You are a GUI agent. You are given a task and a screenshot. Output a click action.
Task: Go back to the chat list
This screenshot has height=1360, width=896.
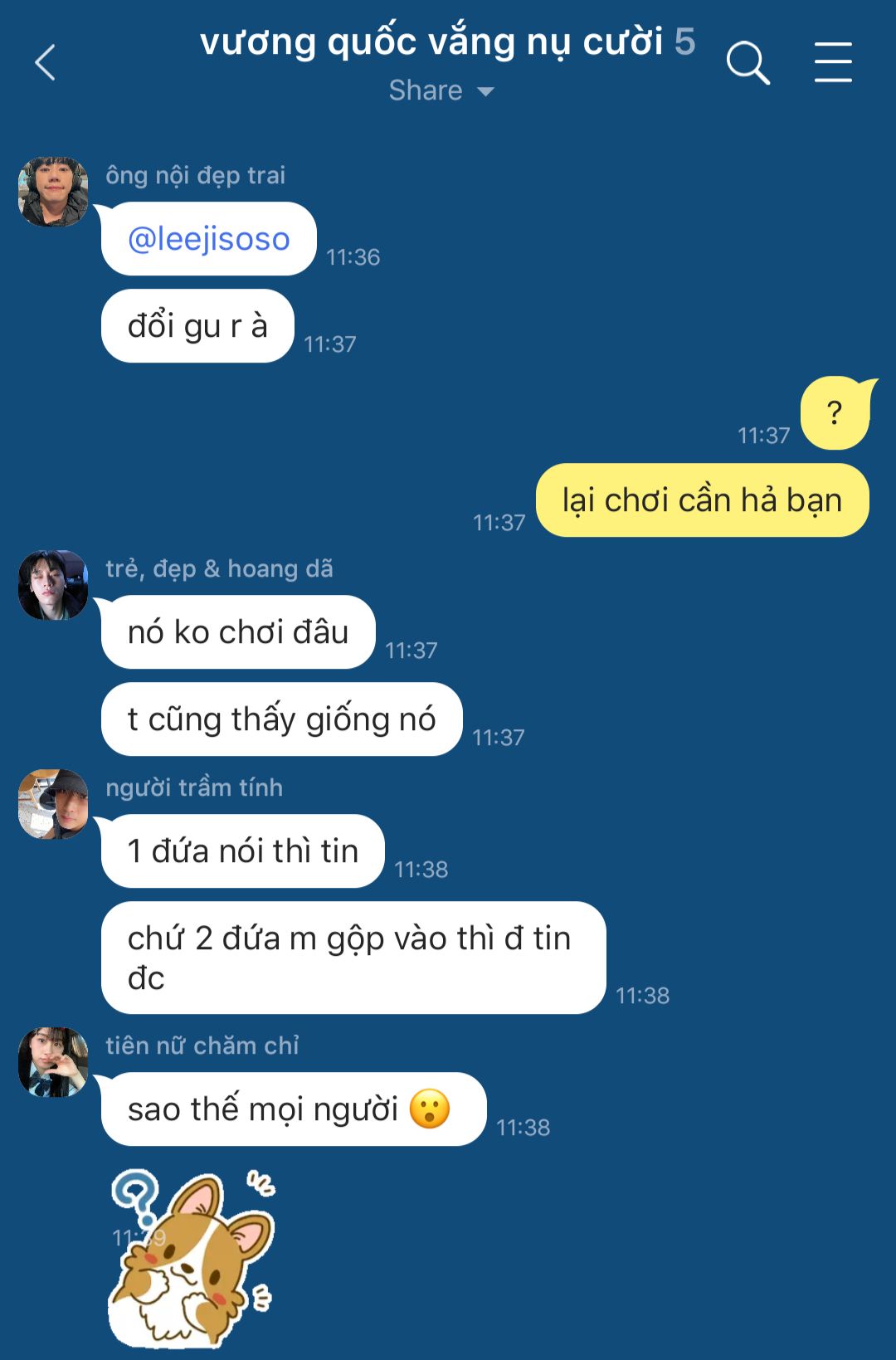pyautogui.click(x=46, y=63)
